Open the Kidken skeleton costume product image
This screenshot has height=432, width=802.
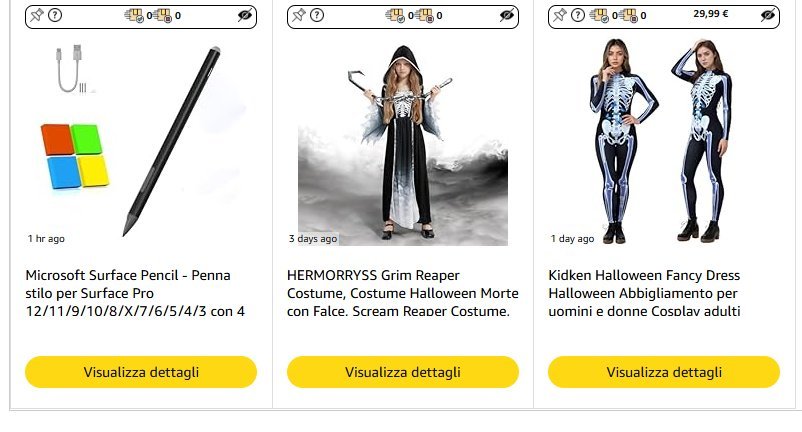point(663,140)
